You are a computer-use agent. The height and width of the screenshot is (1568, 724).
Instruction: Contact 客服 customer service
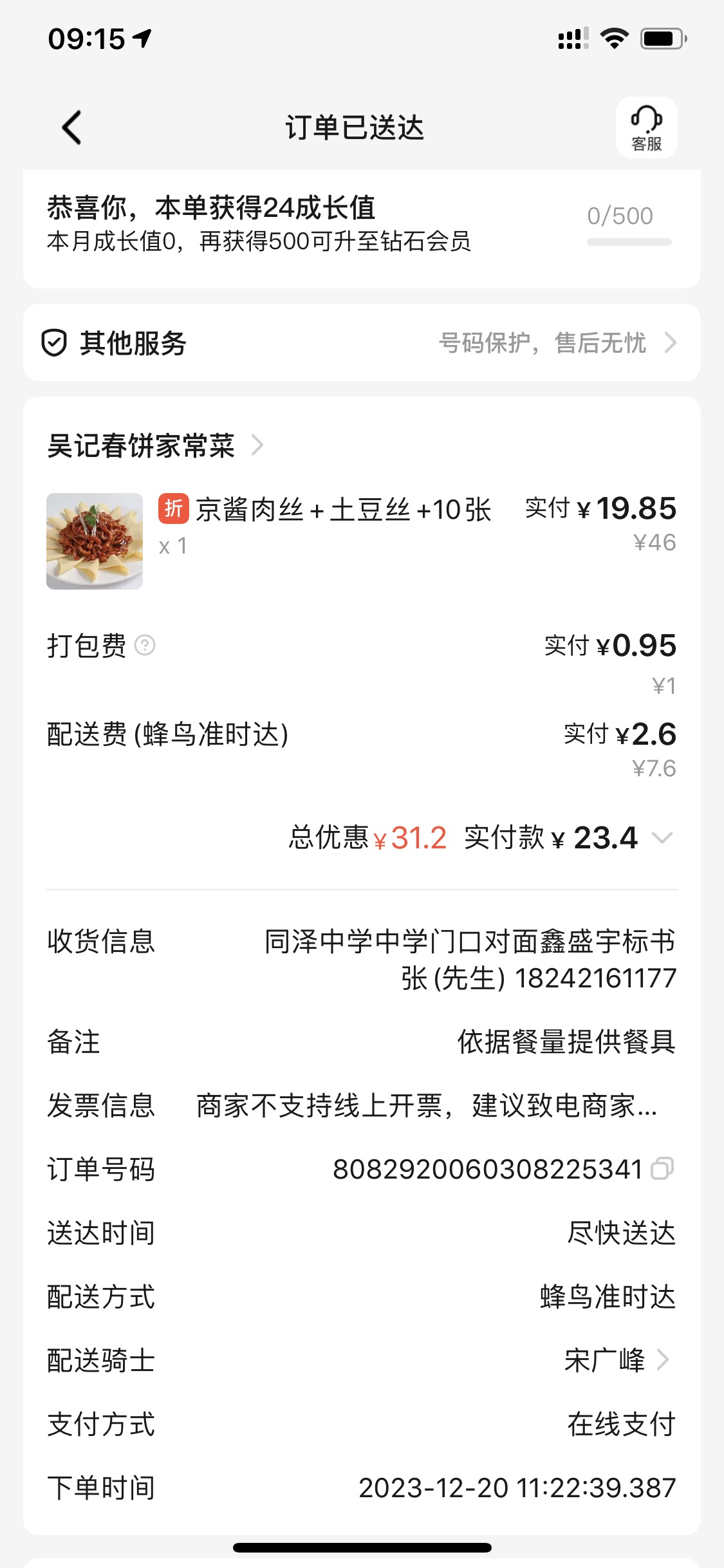pos(646,127)
